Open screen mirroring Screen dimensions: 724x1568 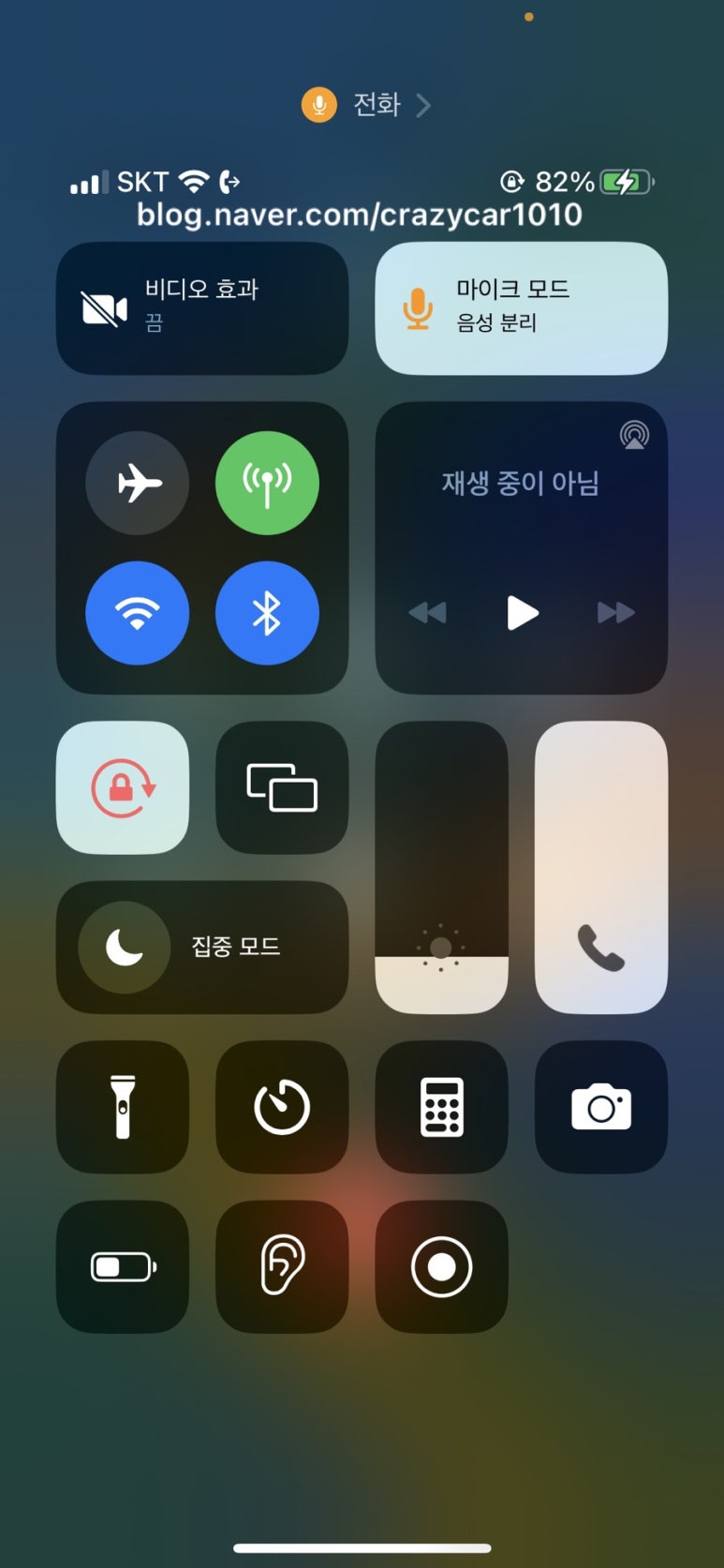(282, 787)
